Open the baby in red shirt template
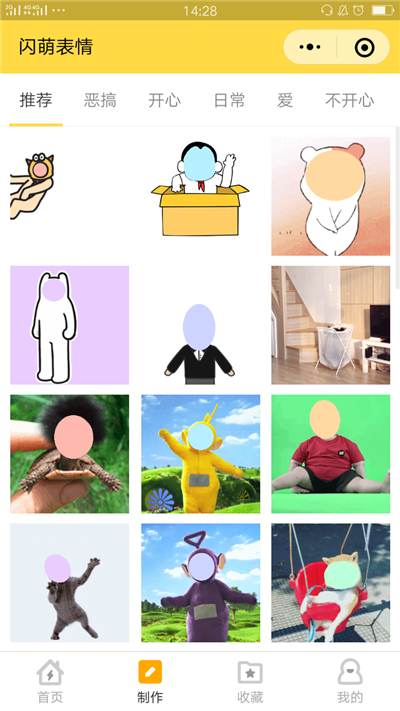This screenshot has height=711, width=400. point(331,454)
